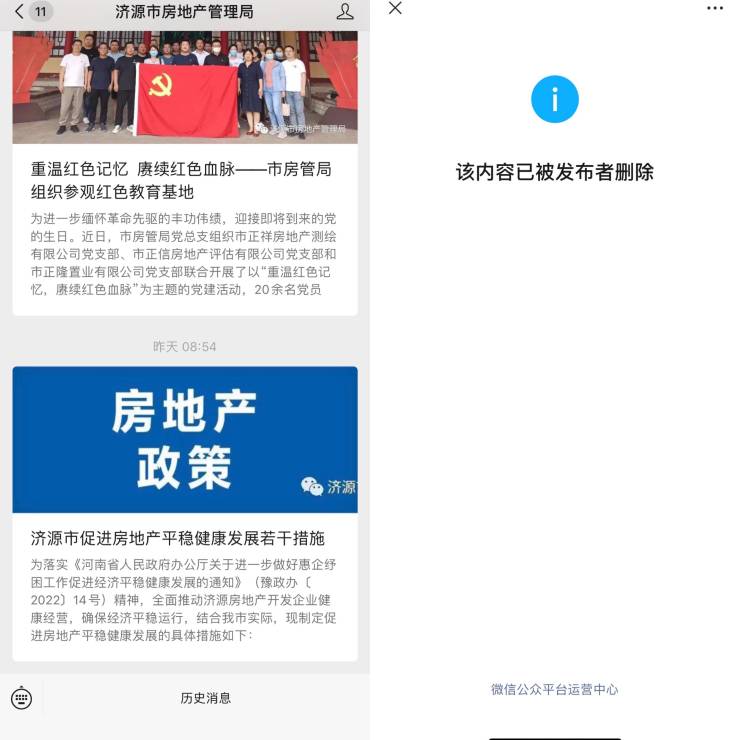This screenshot has height=740, width=740.
Task: Open 历史消息 menu
Action: point(205,698)
